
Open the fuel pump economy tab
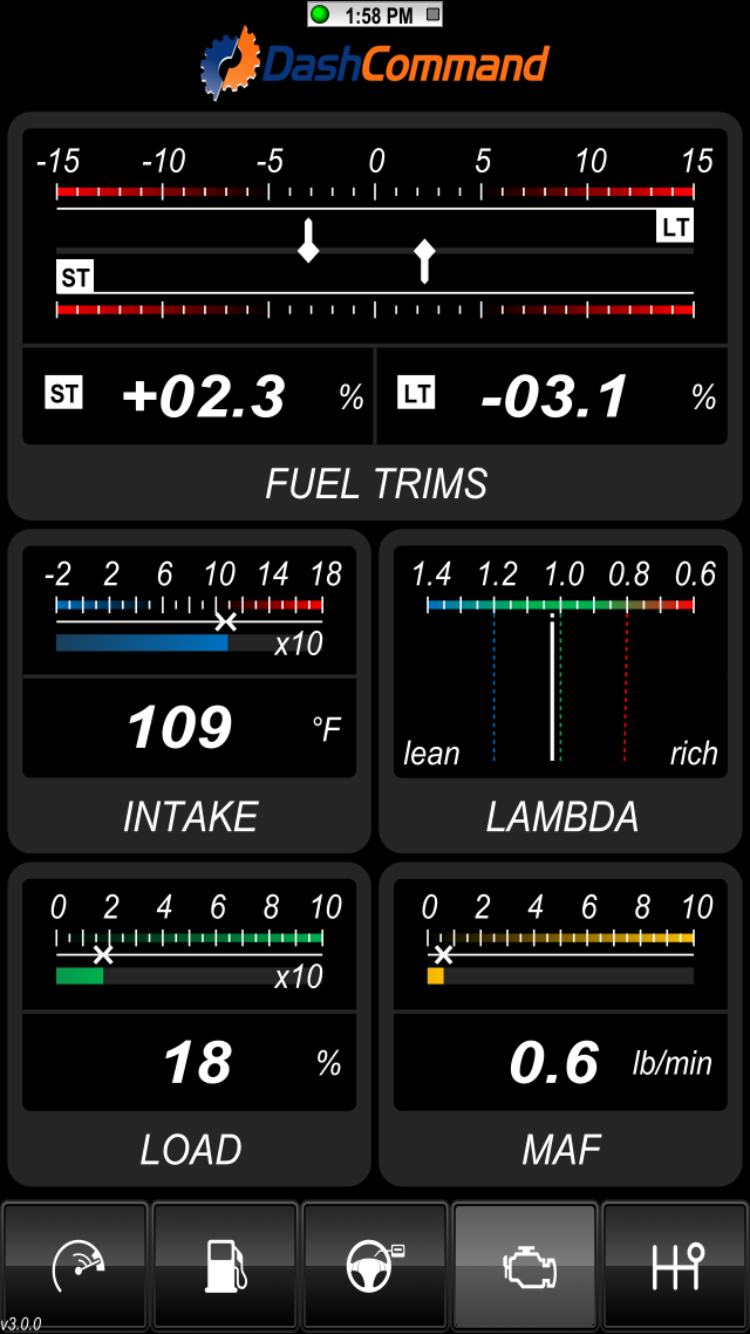click(x=225, y=1266)
